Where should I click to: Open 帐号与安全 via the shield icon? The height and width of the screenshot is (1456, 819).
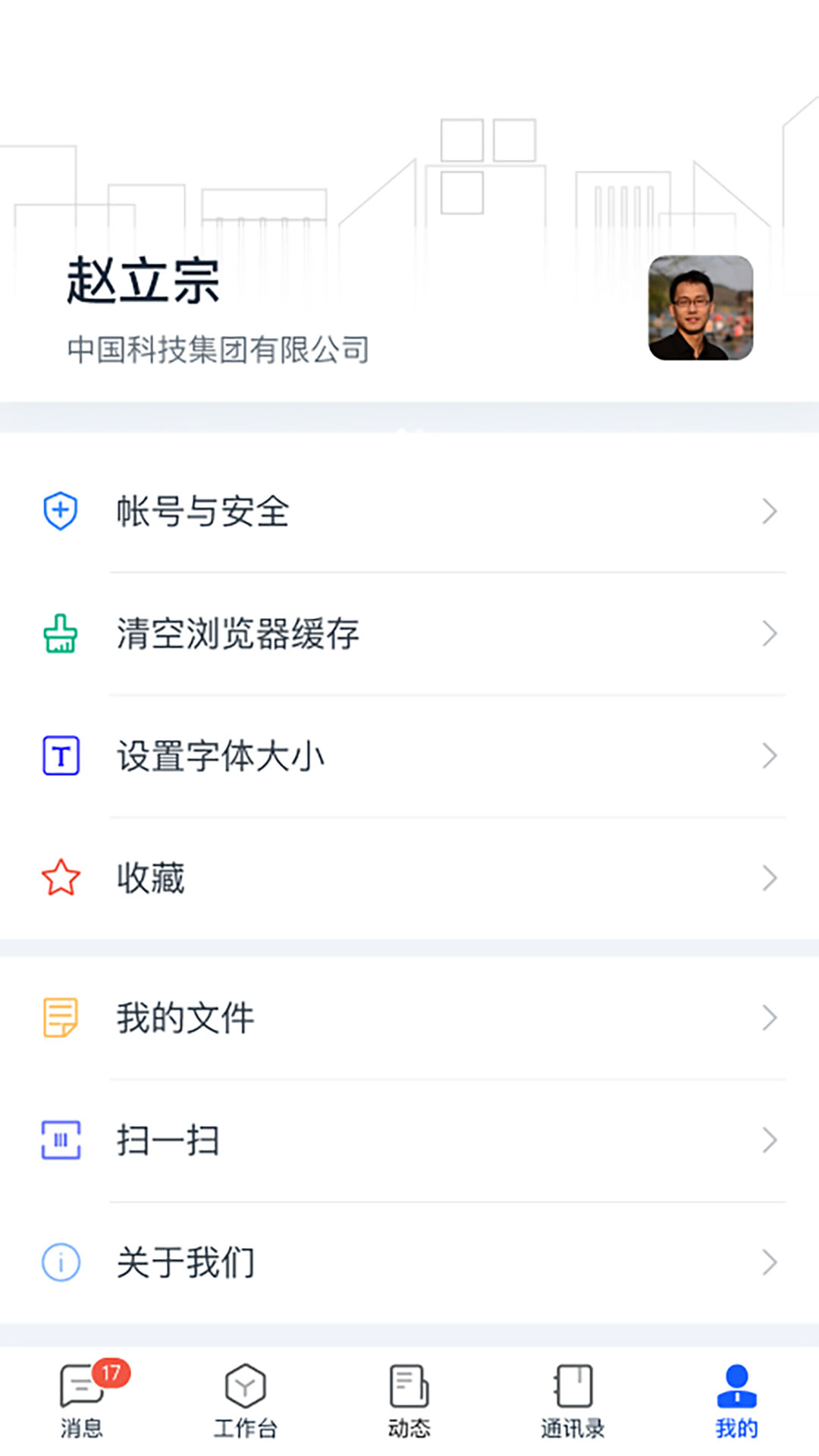[61, 511]
